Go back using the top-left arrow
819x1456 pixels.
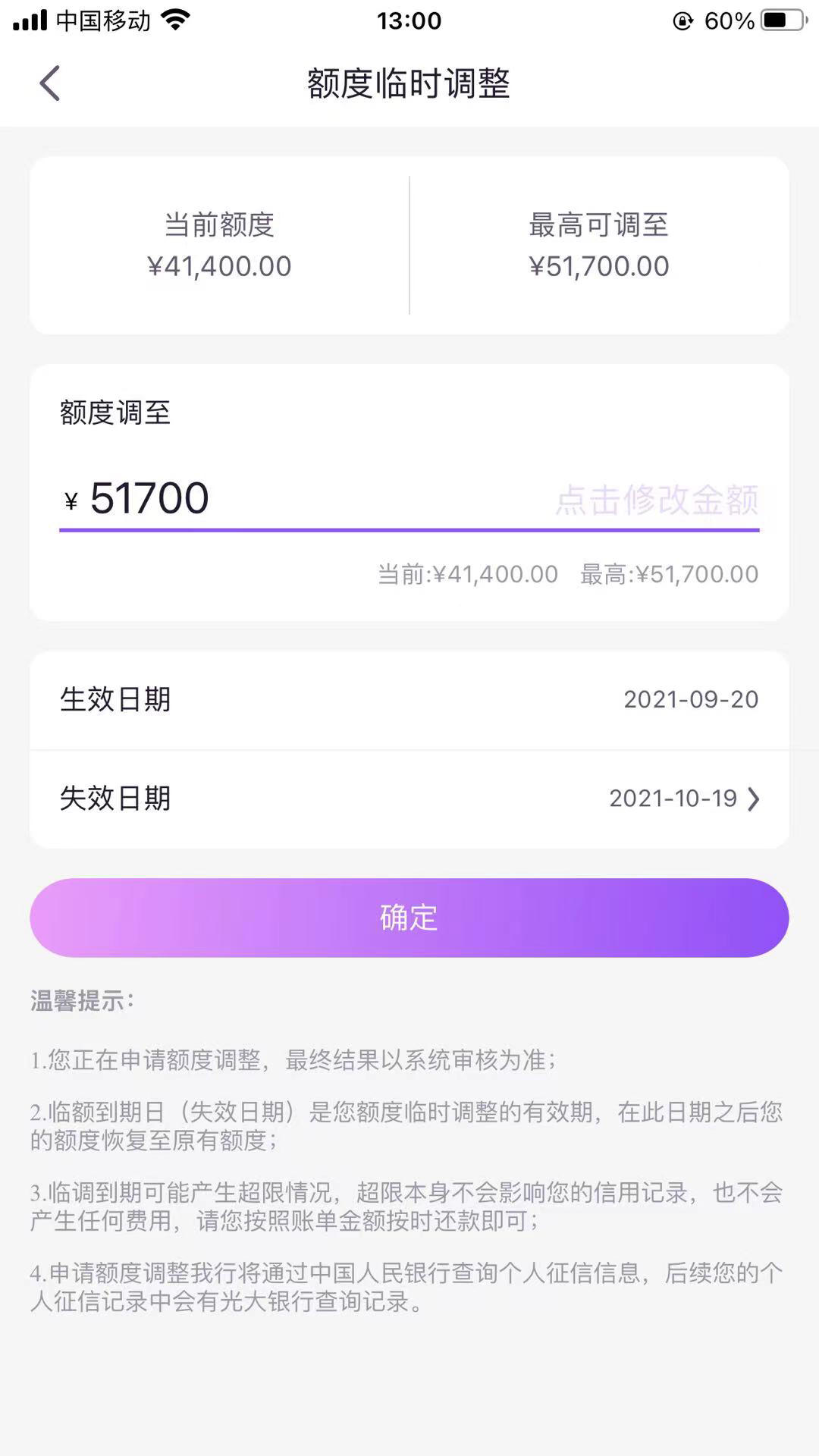(50, 83)
